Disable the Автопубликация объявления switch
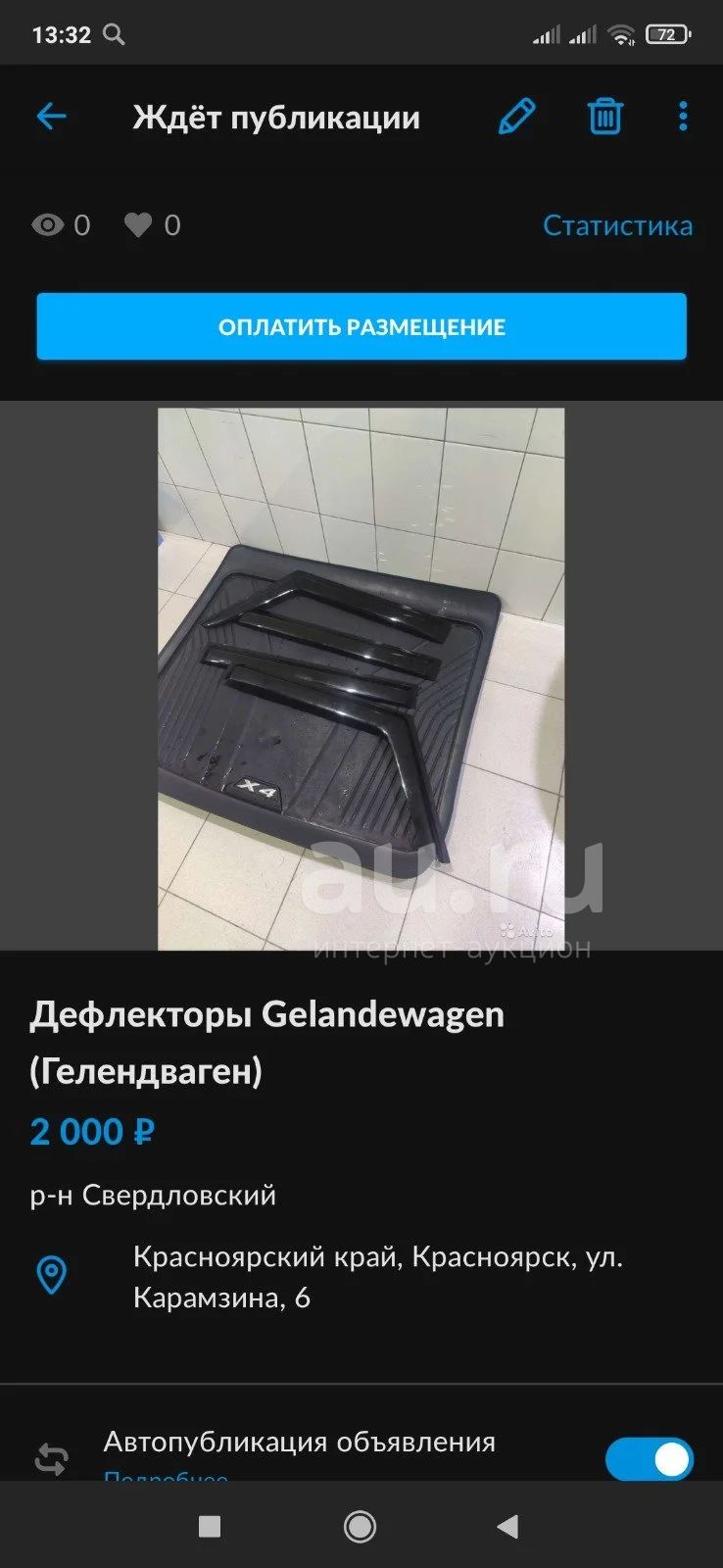The width and height of the screenshot is (723, 1568). [649, 1459]
